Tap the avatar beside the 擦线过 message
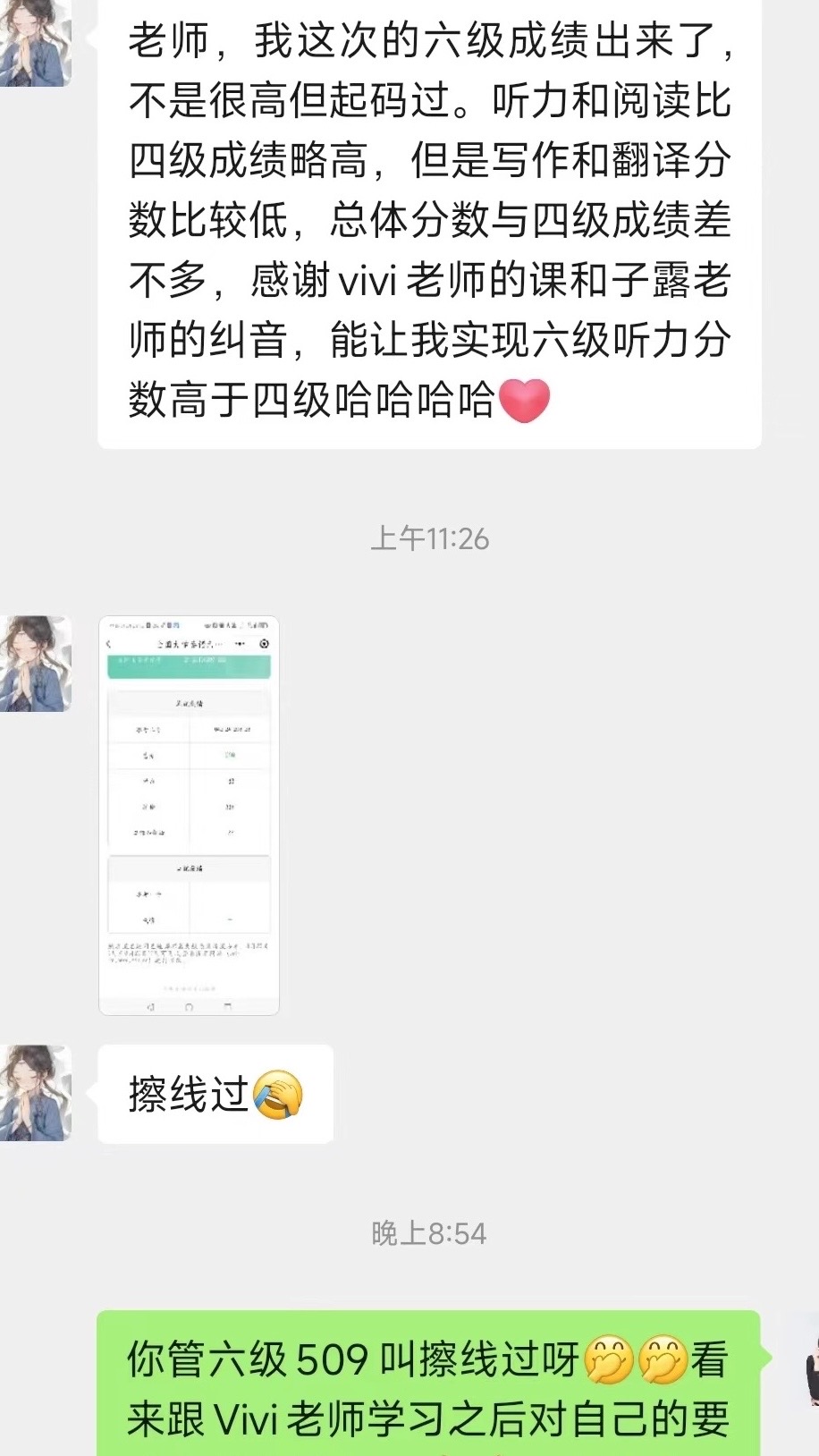The width and height of the screenshot is (819, 1456). point(34,1093)
